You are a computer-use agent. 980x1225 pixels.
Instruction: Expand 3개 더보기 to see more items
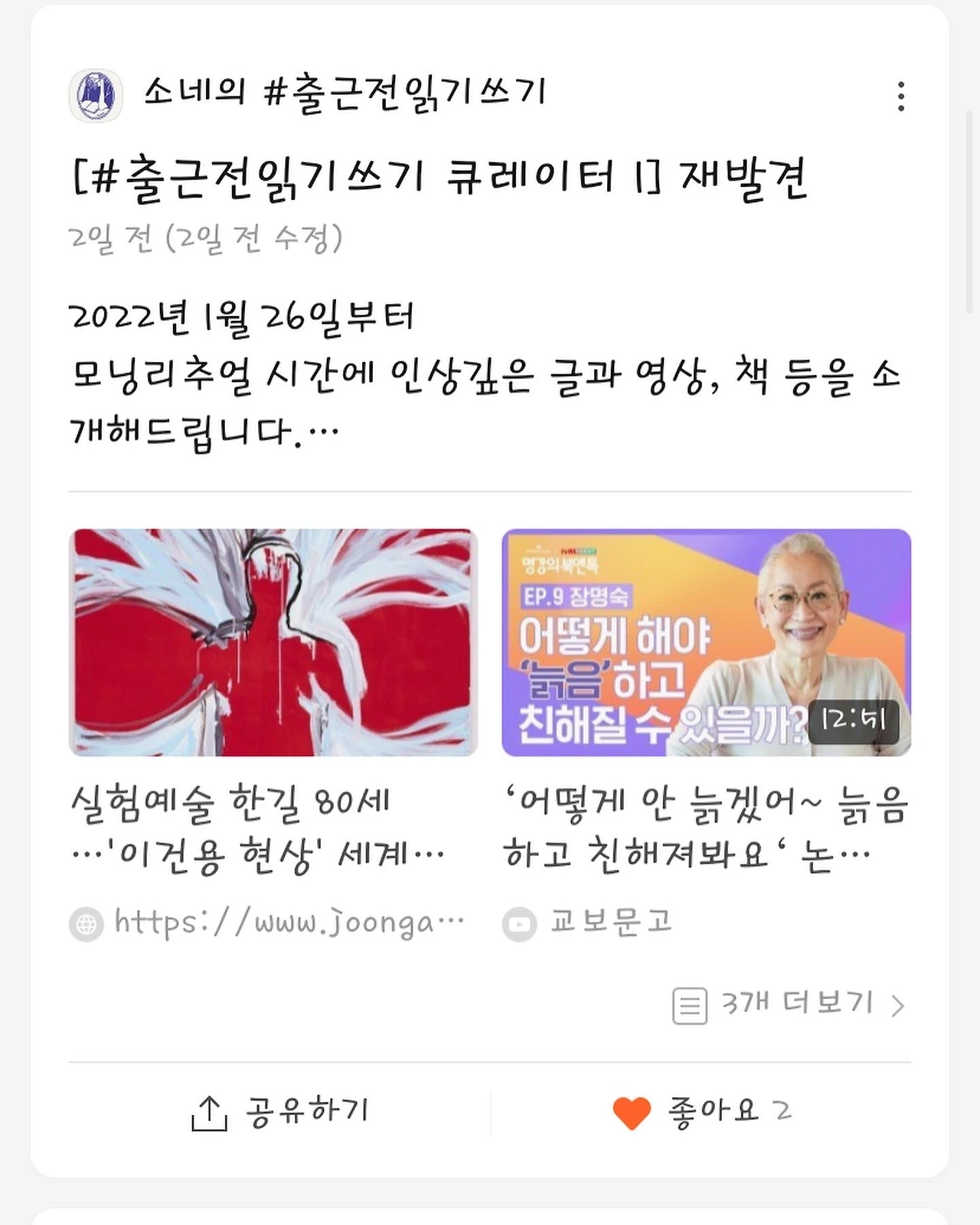click(790, 1004)
